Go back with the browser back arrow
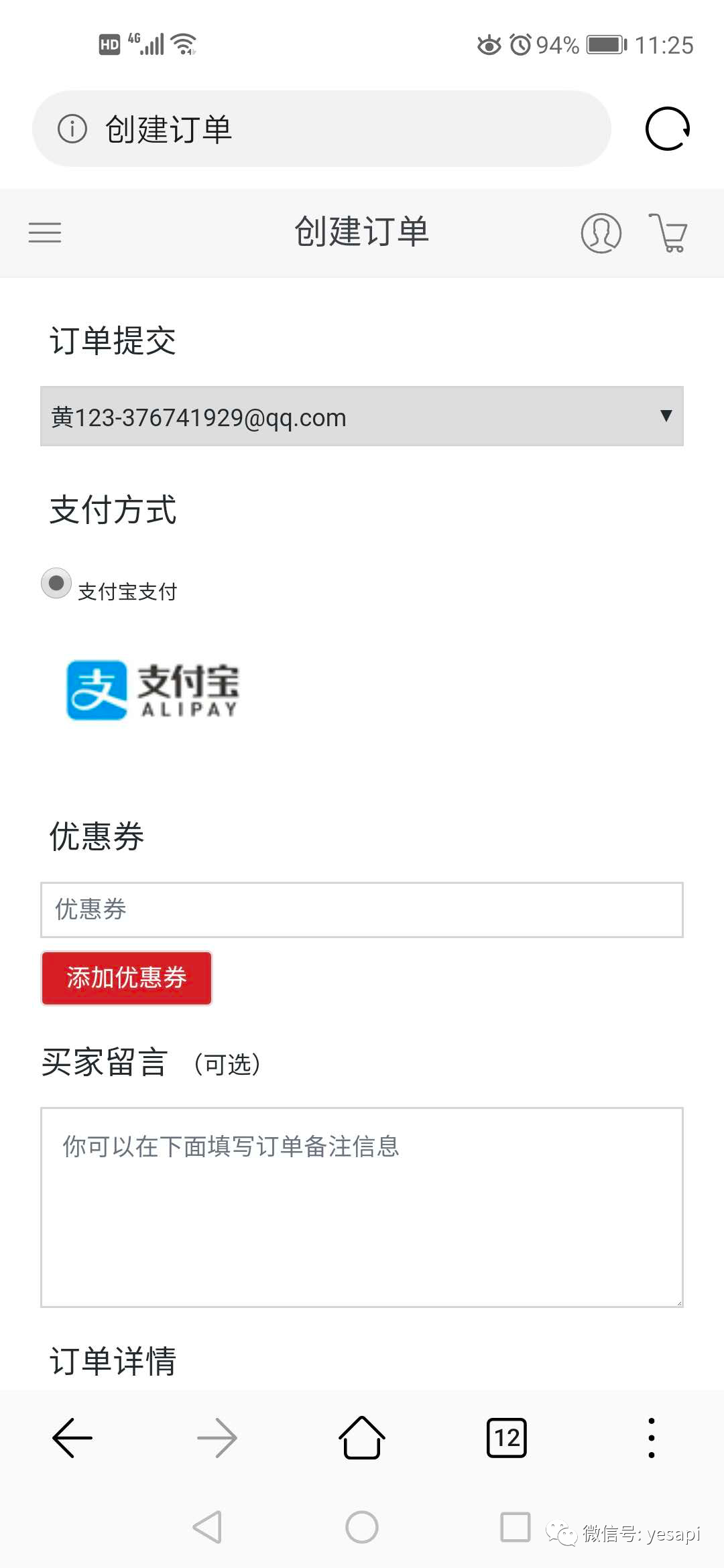The width and height of the screenshot is (724, 1568). (x=72, y=1438)
